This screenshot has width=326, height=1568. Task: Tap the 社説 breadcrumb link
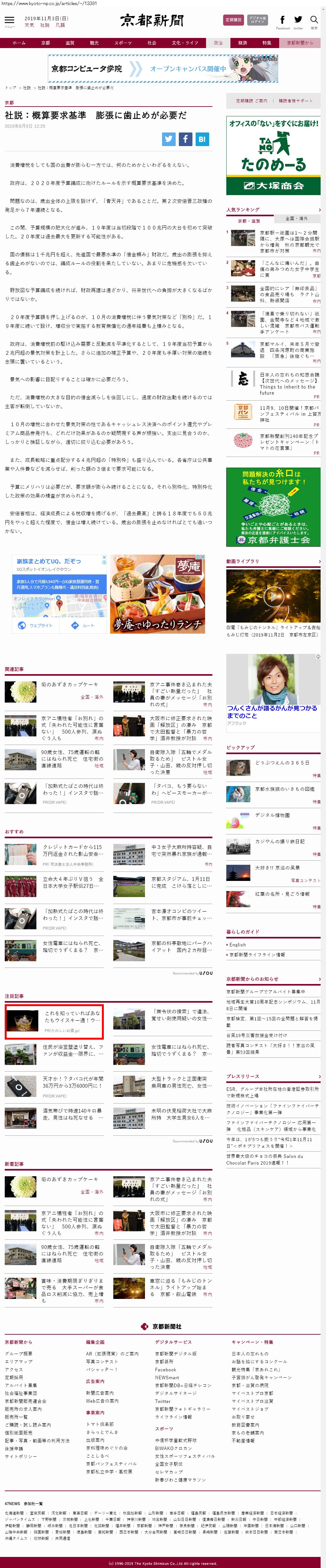(27, 88)
